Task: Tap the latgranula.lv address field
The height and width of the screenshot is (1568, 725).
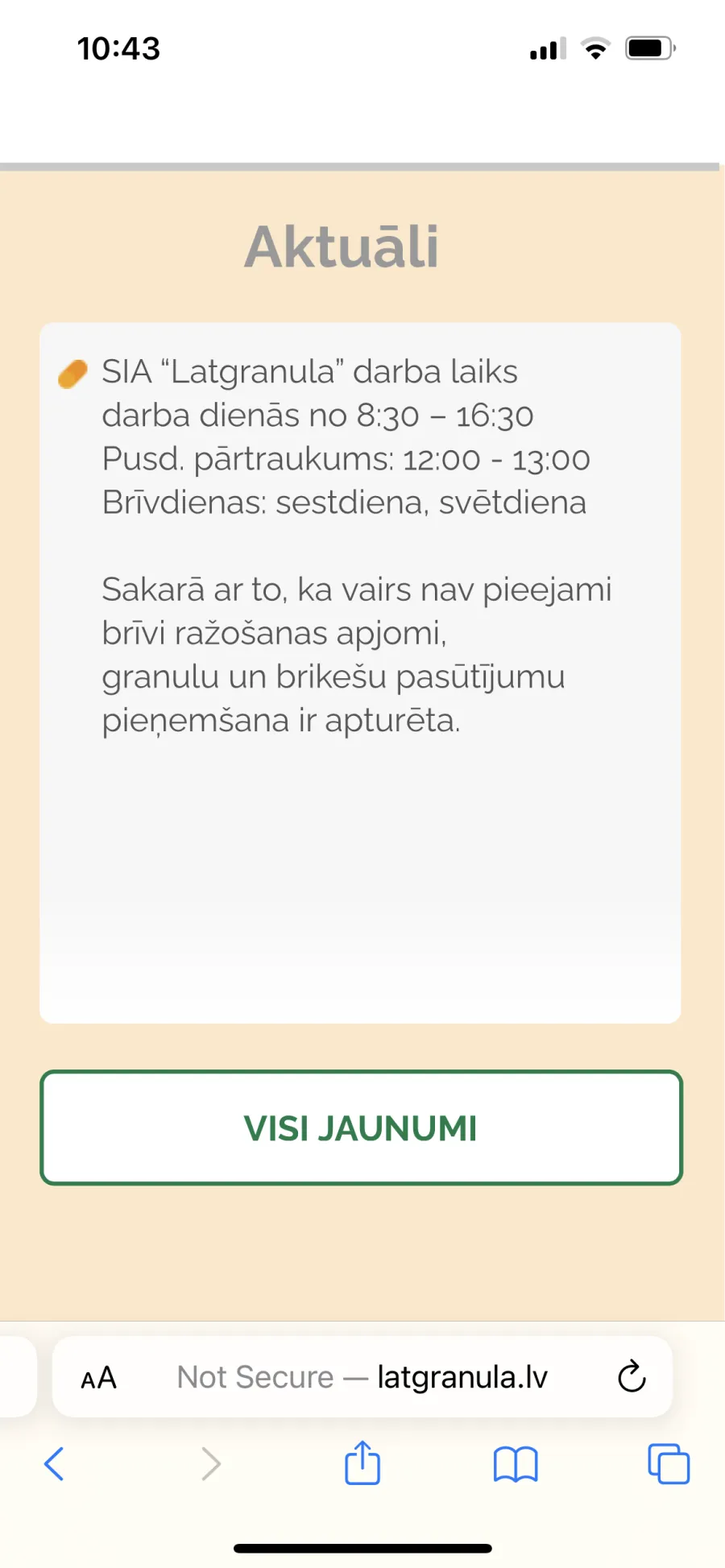Action: pyautogui.click(x=362, y=1377)
